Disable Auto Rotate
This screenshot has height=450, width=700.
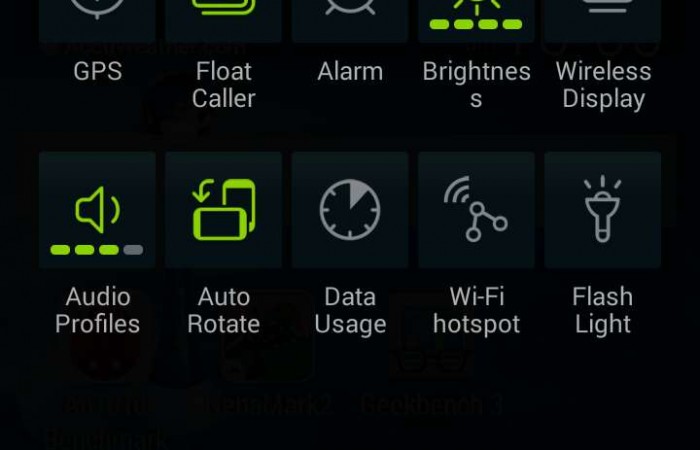point(223,212)
